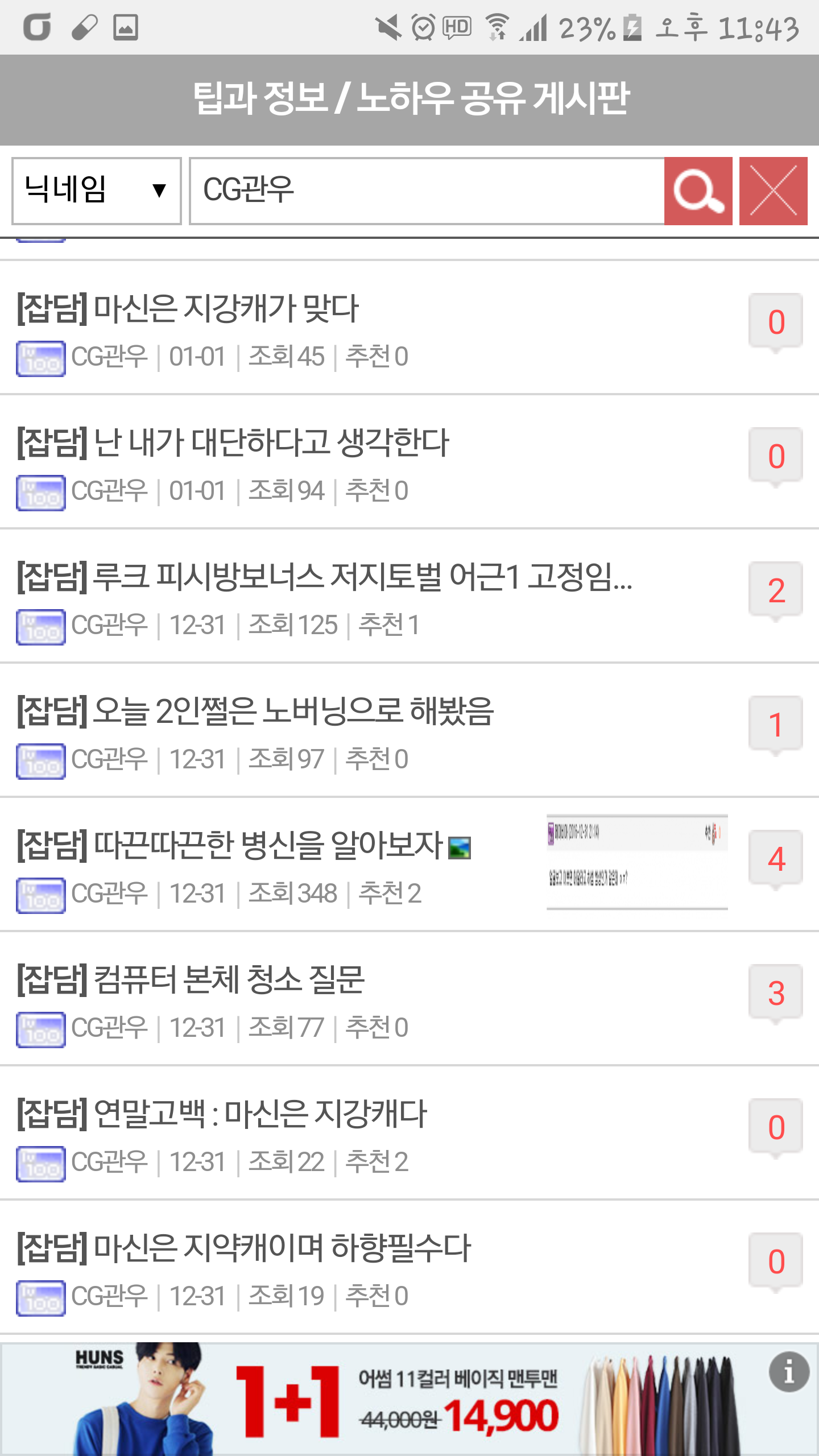Tap the ad info icon on banner
The image size is (819, 1456).
[789, 1372]
